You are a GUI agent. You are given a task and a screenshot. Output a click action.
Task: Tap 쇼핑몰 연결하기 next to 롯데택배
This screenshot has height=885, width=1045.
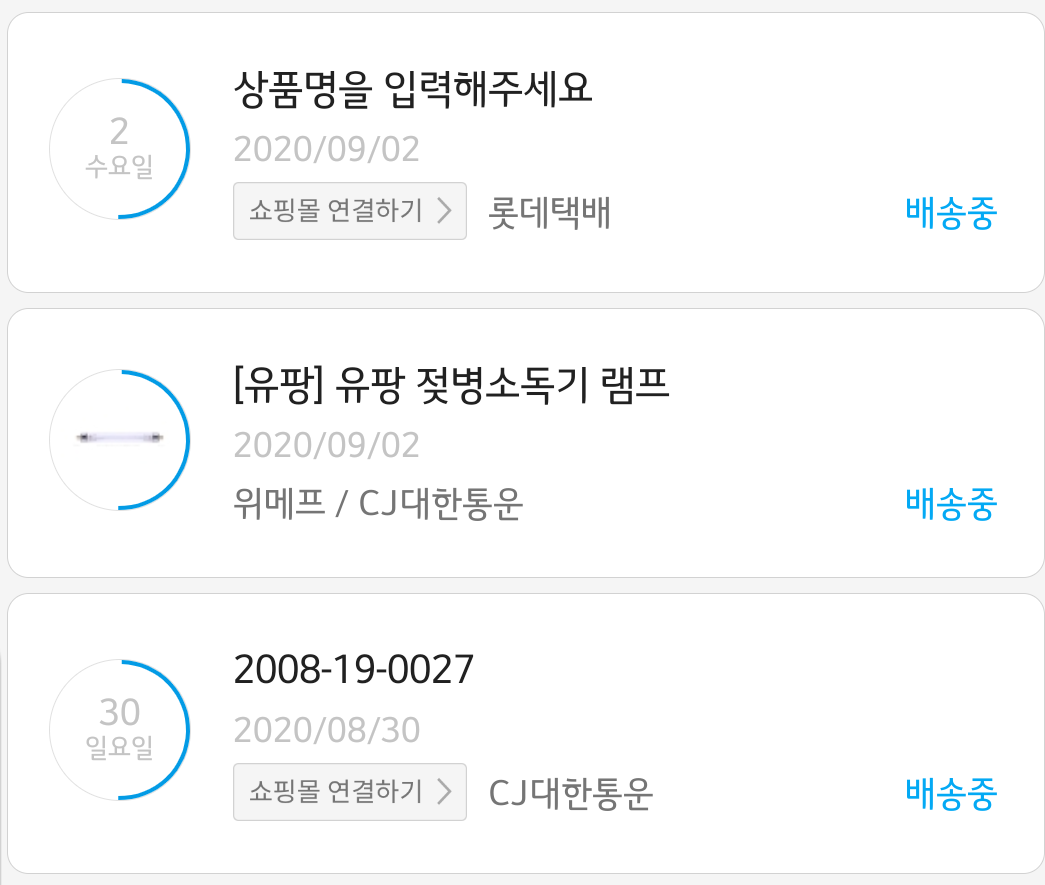[x=350, y=211]
